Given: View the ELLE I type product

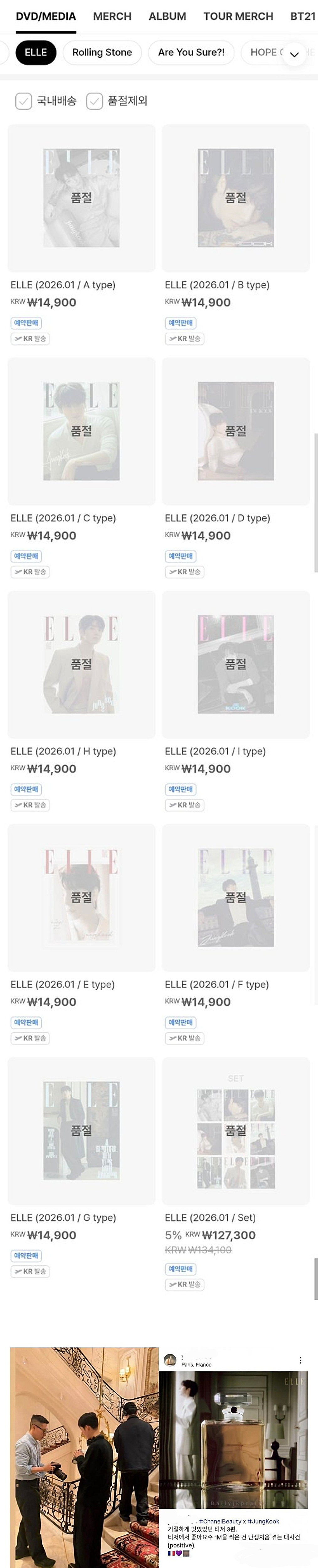Looking at the screenshot, I should coord(236,665).
